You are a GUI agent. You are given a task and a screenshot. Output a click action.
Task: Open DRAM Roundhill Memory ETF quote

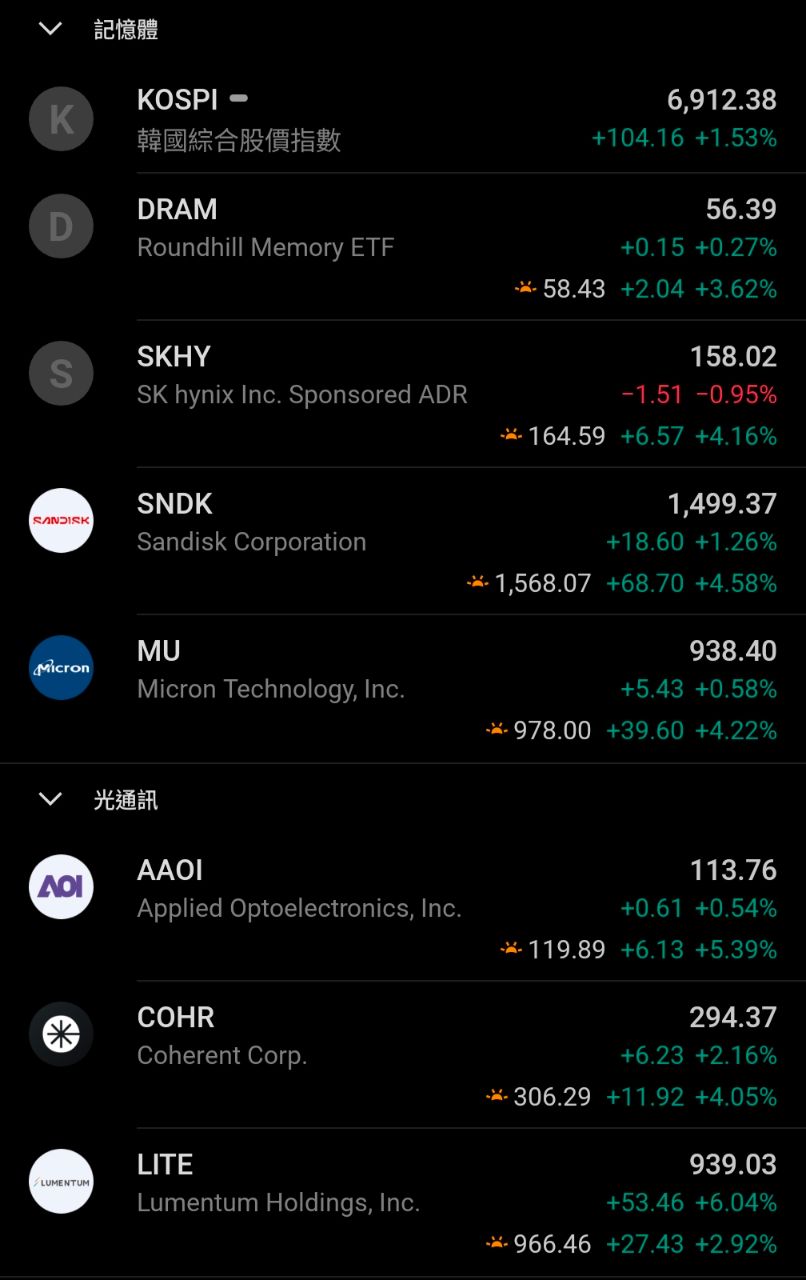click(x=403, y=247)
